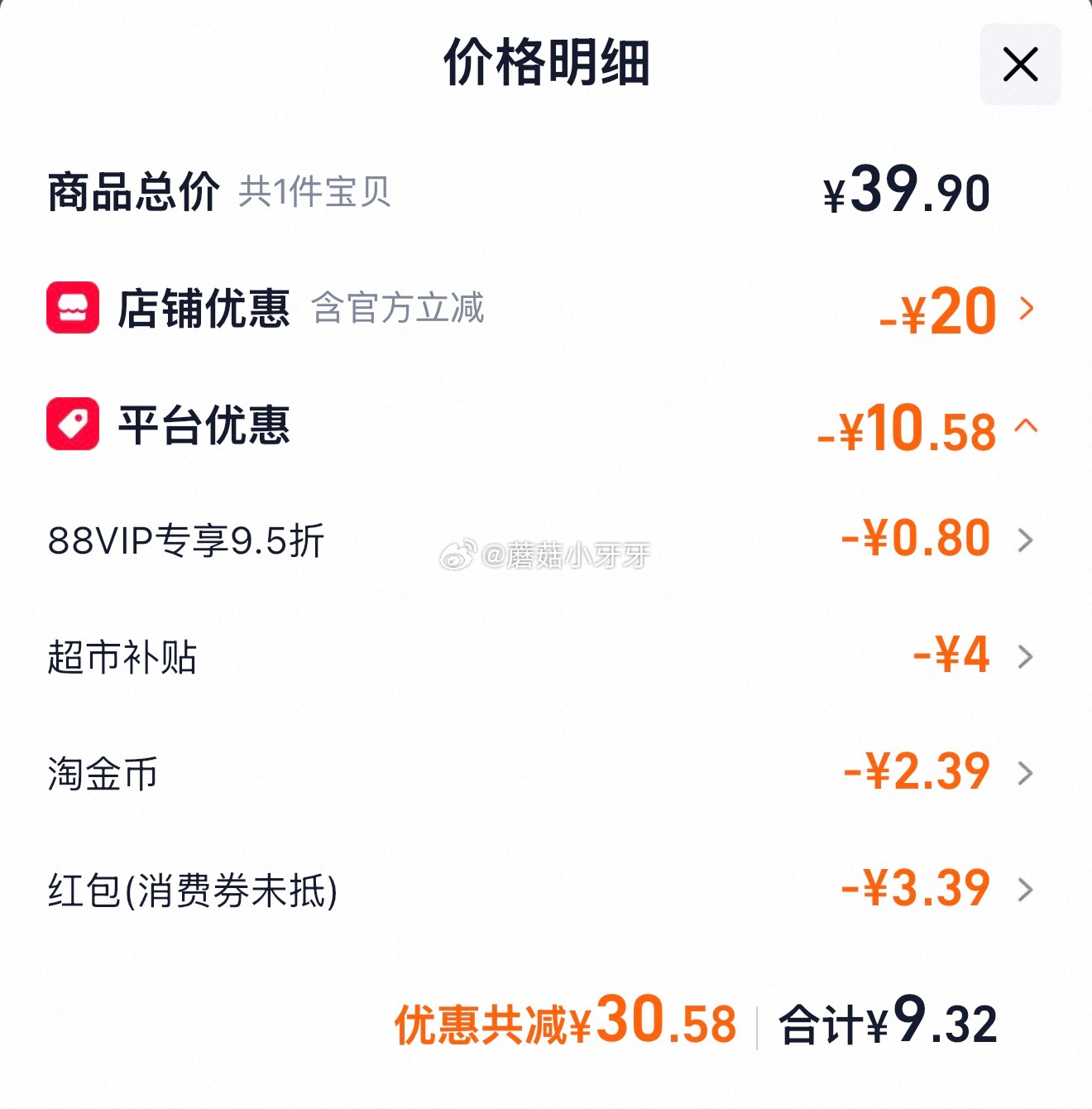Open the 超市补贴 subsidy details
Screen dimensions: 1092x1109
[x=1025, y=657]
